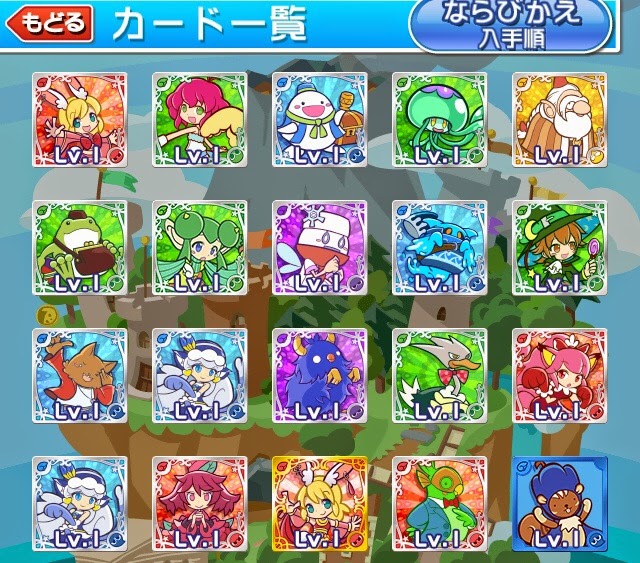Select the maroon-haired girl in red dress card
Screen dimensions: 640x563
[x=200, y=504]
